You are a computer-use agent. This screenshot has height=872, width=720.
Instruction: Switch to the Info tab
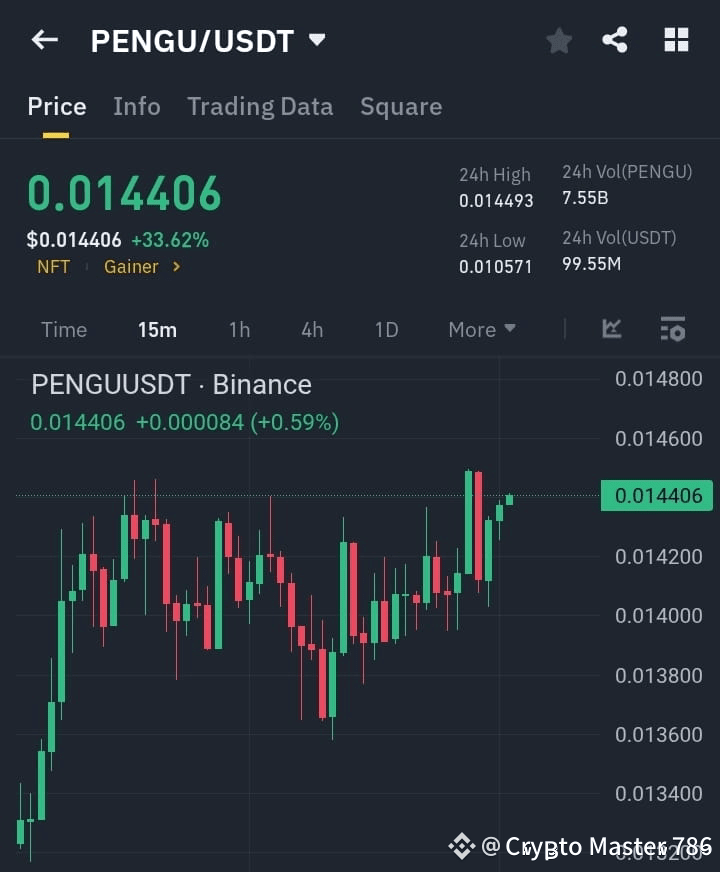(x=137, y=107)
